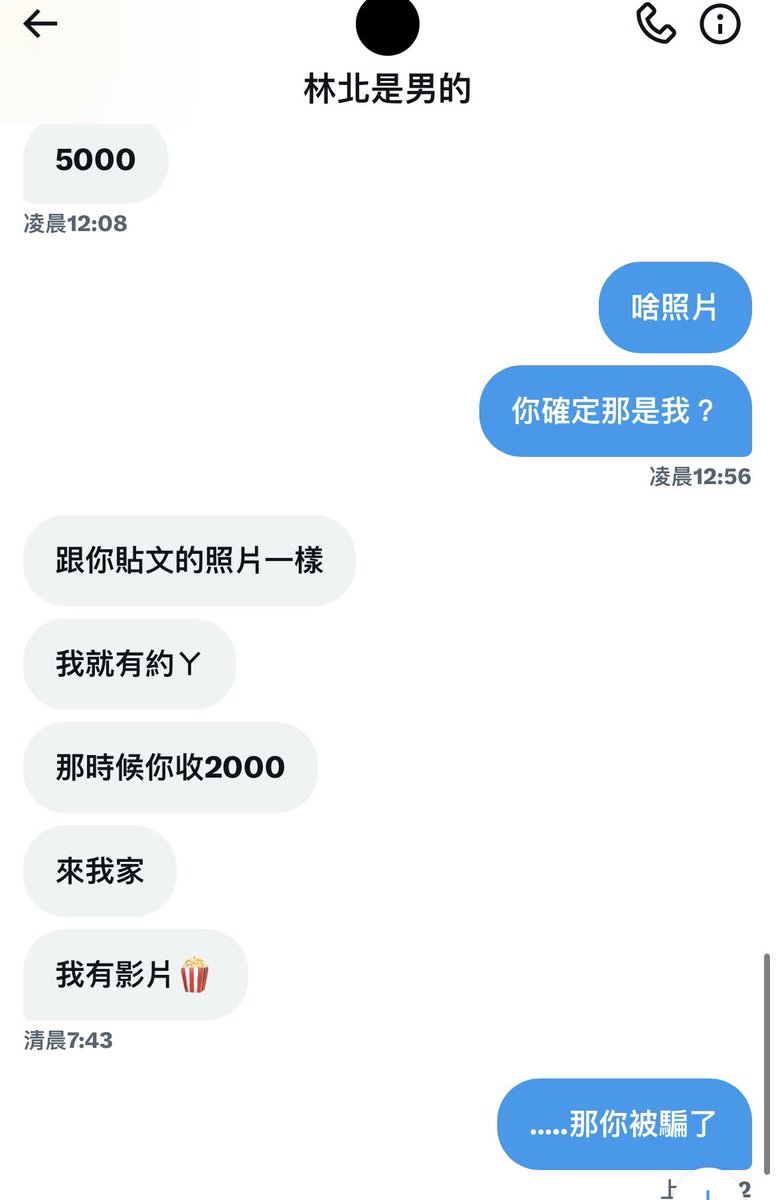Select the message 那時候你收2000

(x=169, y=768)
